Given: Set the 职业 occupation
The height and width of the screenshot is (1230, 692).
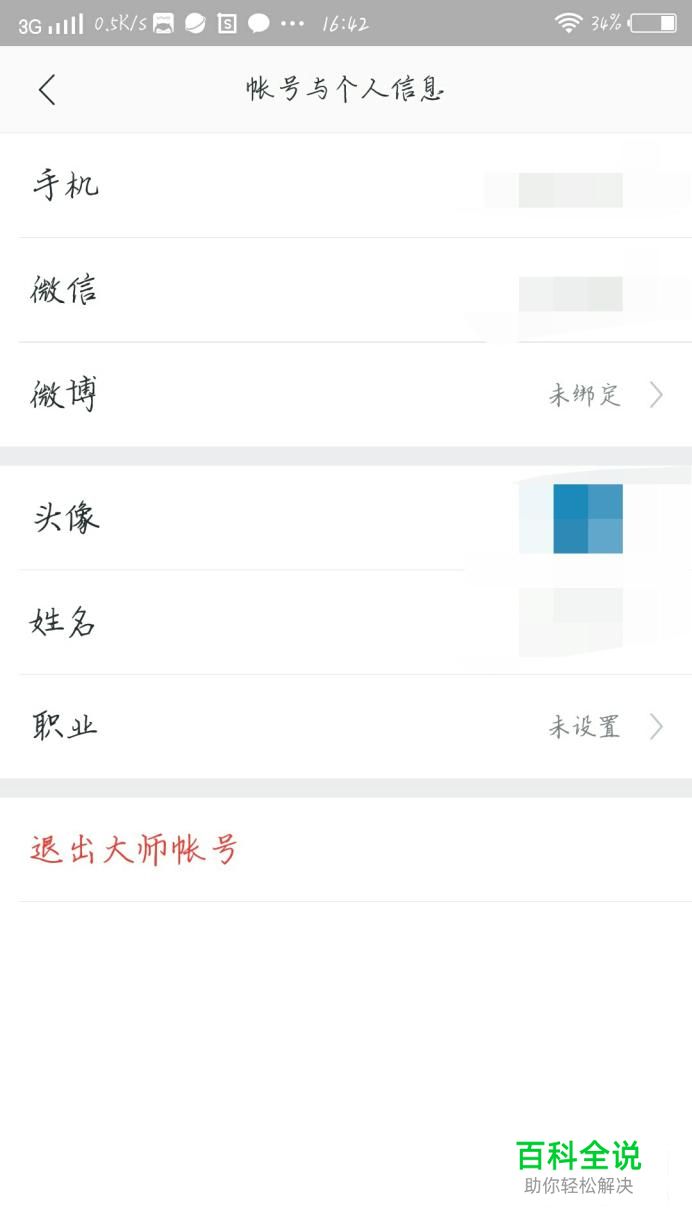Looking at the screenshot, I should [346, 726].
